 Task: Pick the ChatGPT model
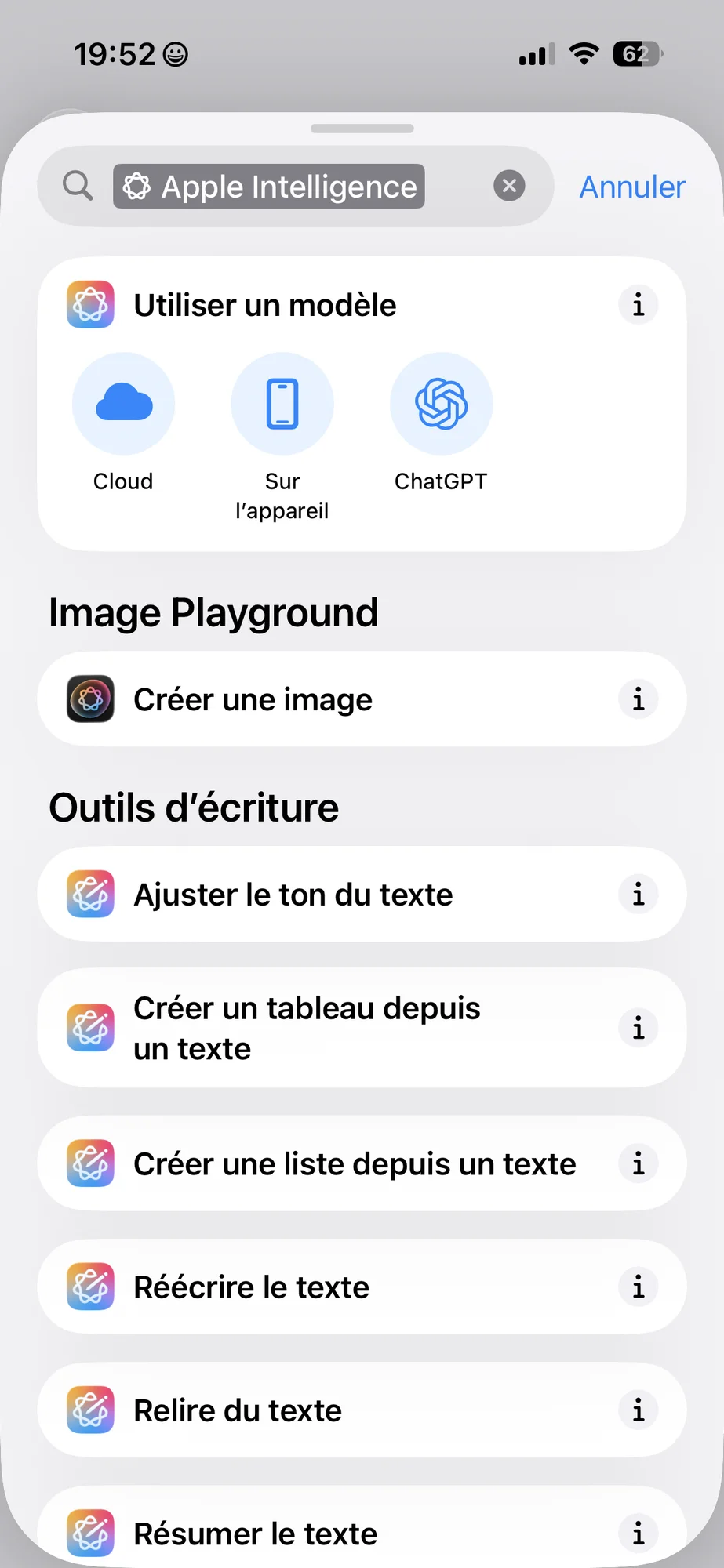coord(441,405)
